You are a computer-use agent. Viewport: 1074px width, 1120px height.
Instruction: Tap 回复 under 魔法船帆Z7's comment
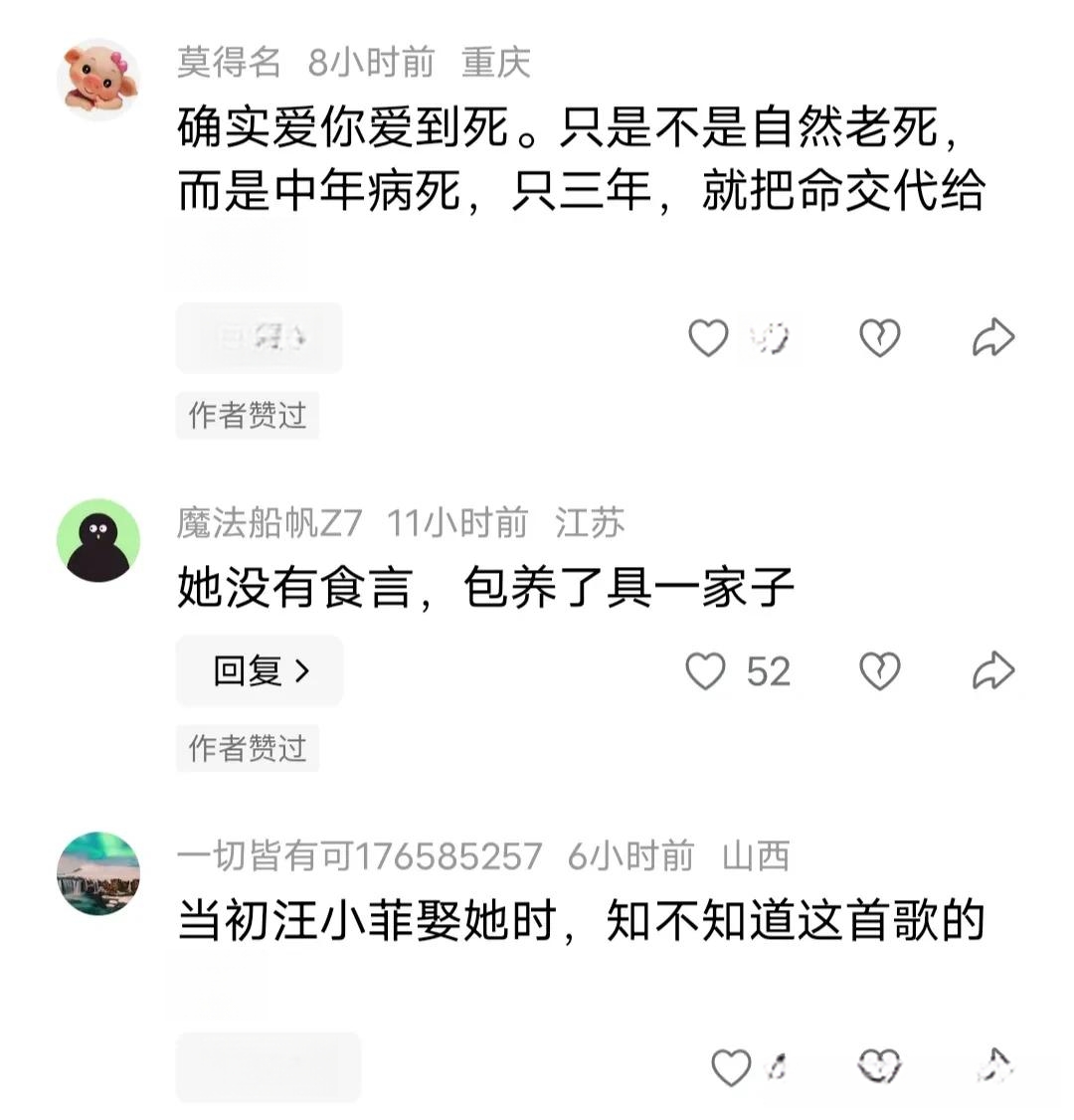coord(260,671)
